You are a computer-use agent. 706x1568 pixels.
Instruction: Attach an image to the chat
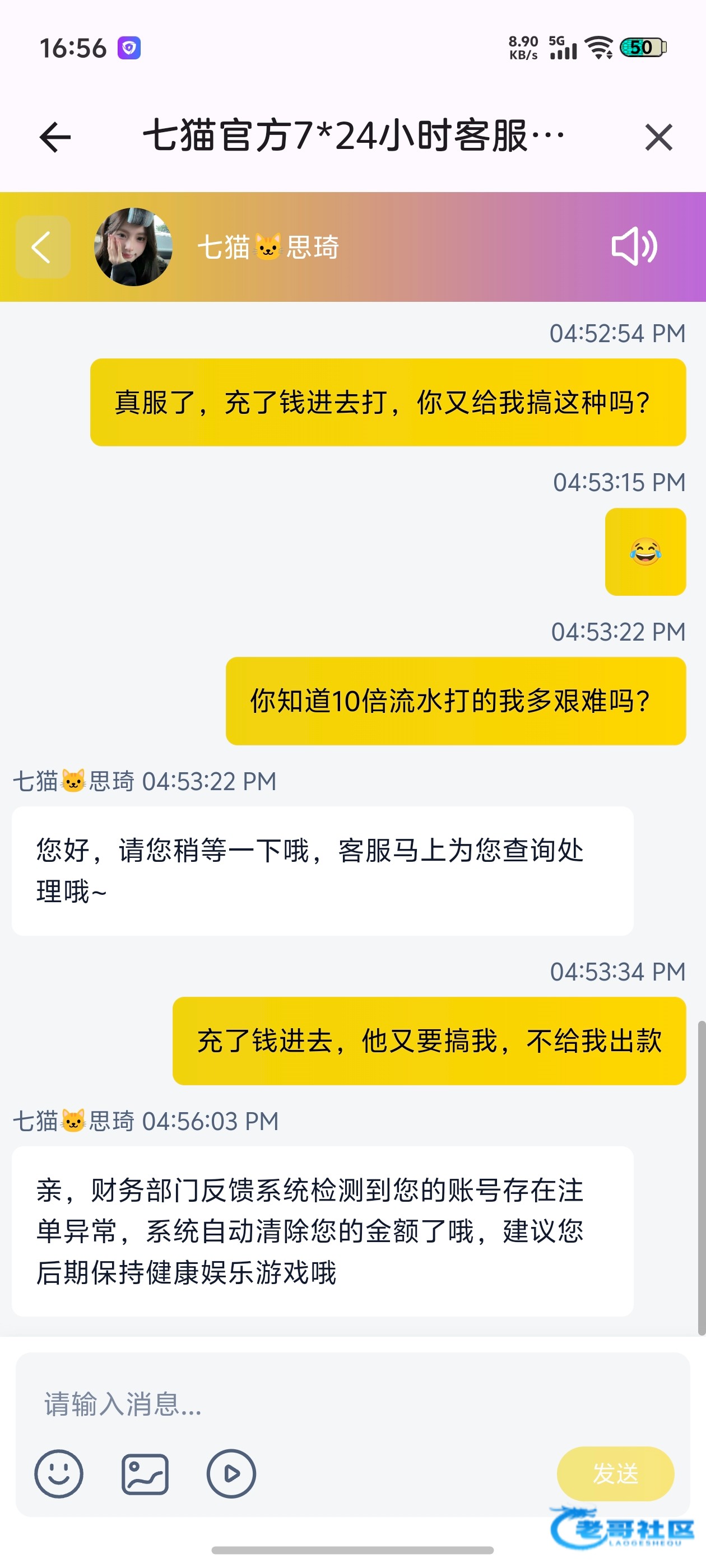click(145, 1474)
